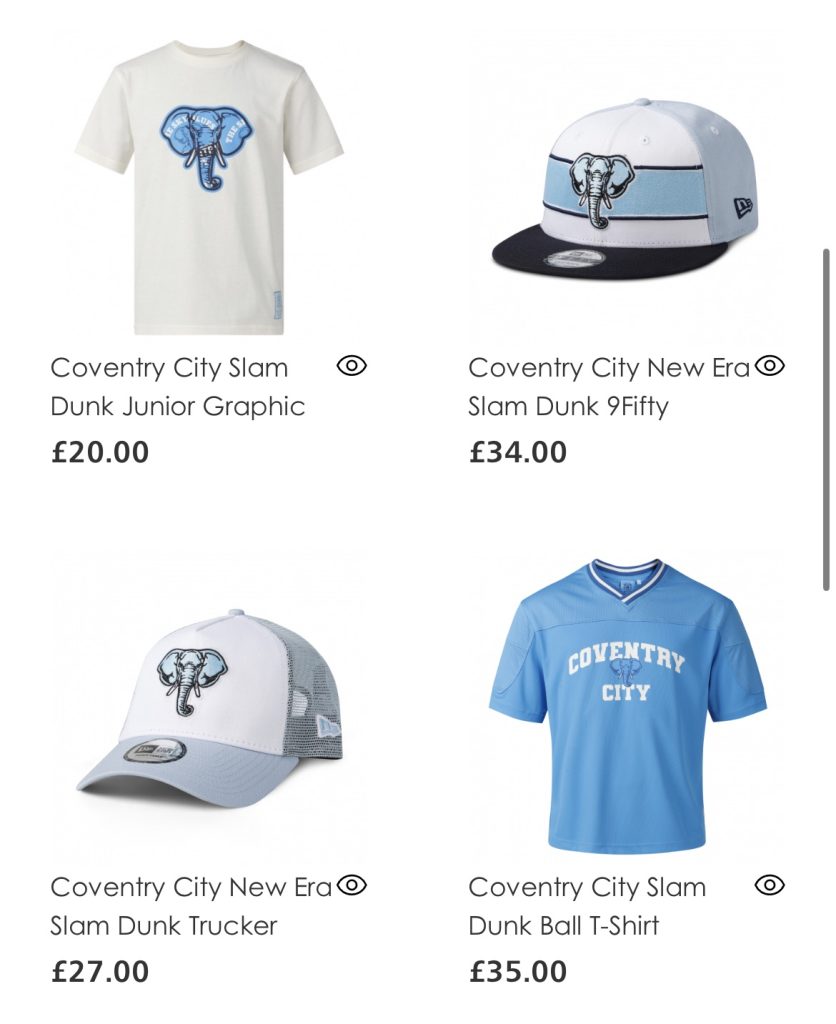Select the Coventry City Slam Dunk Junior Graphic title
Screen dimensions: 836x1024
(x=178, y=387)
